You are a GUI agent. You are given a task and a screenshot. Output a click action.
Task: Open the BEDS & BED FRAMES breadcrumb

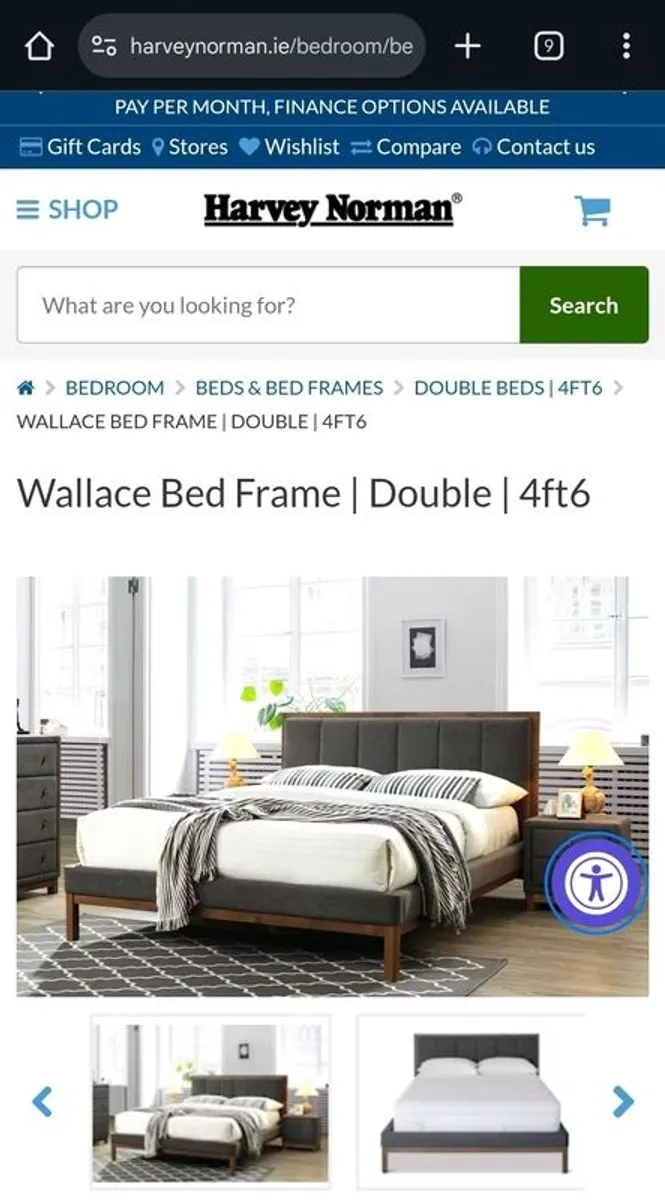point(289,388)
